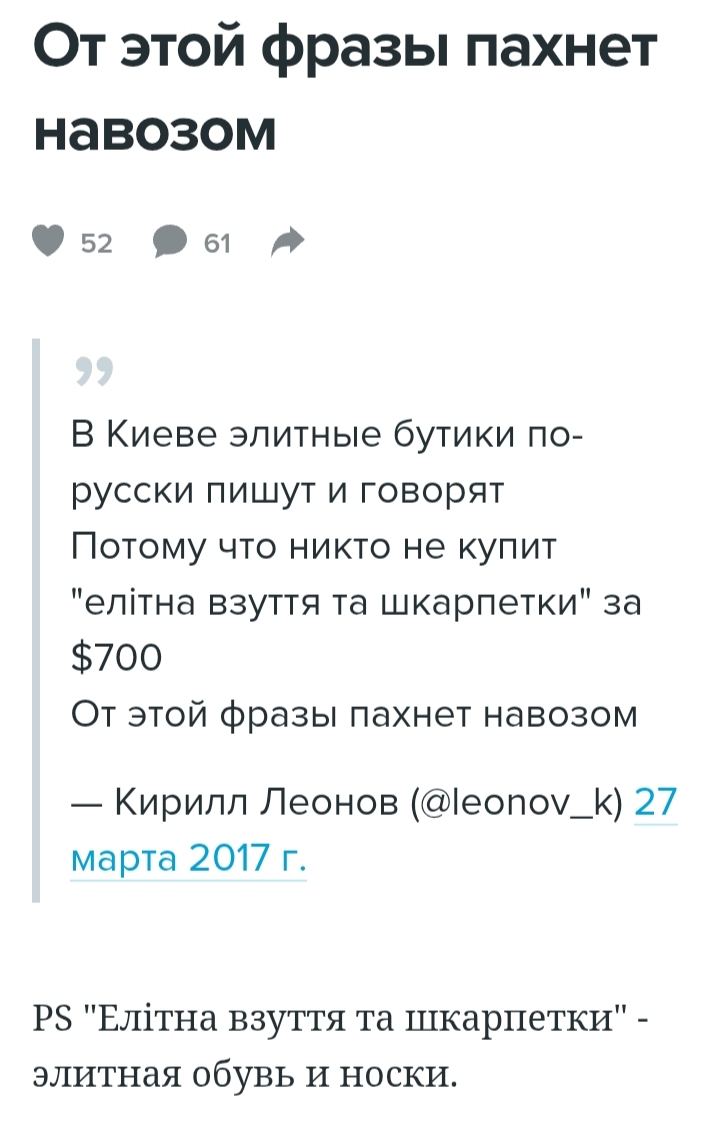
Task: Open the comments via speech bubble icon
Action: tap(170, 242)
